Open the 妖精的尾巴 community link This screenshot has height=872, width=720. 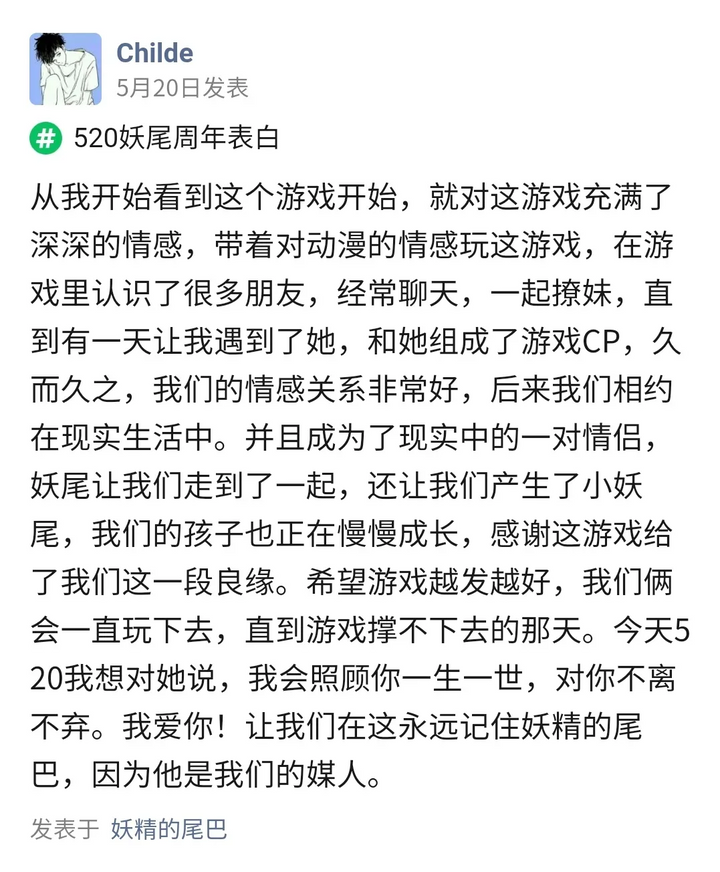(168, 829)
